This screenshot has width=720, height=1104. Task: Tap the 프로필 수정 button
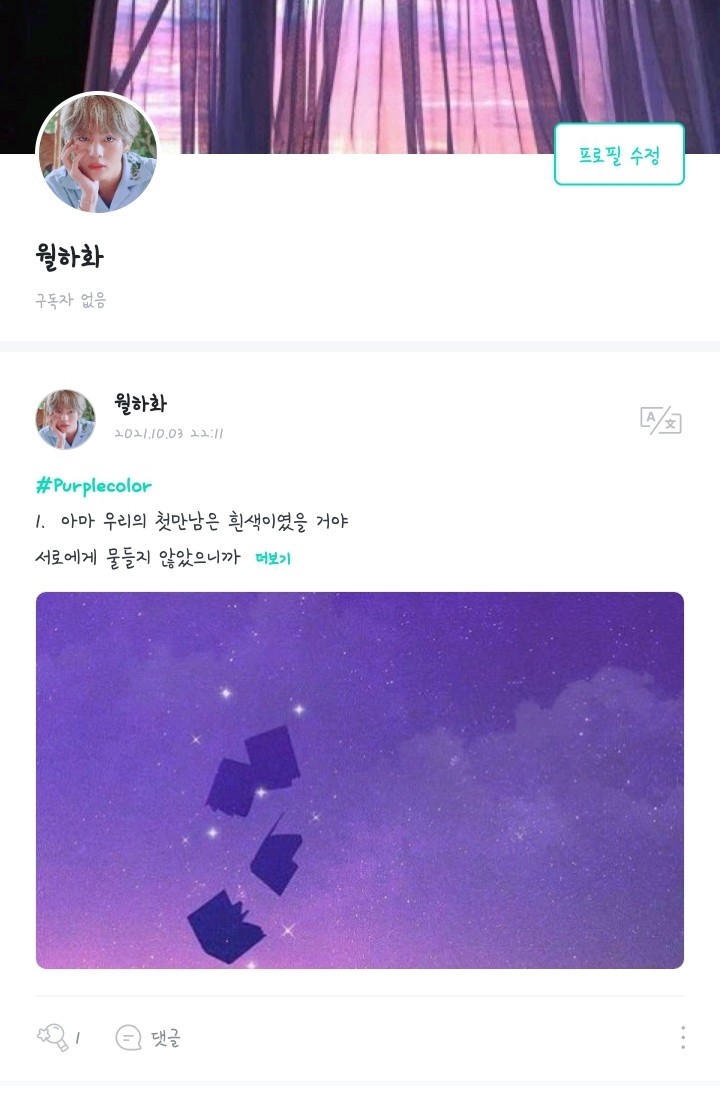619,155
